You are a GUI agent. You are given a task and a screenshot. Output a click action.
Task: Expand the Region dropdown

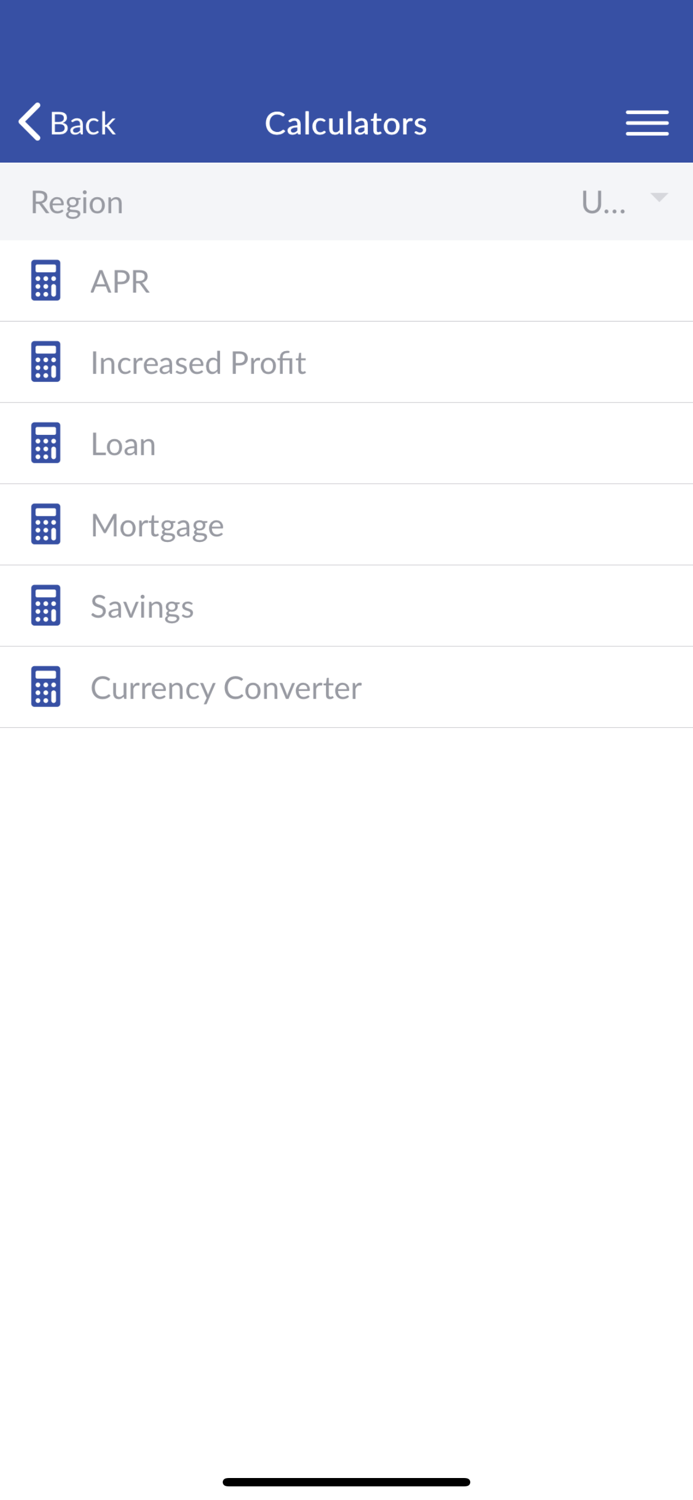click(346, 202)
